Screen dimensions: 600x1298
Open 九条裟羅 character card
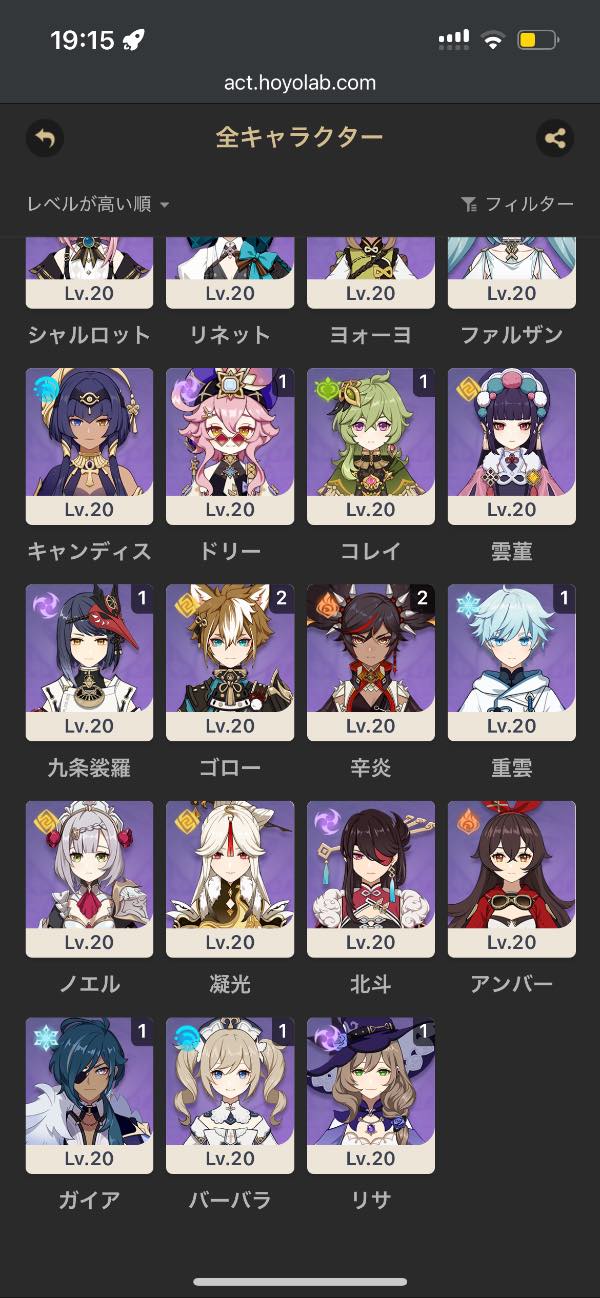coord(89,662)
